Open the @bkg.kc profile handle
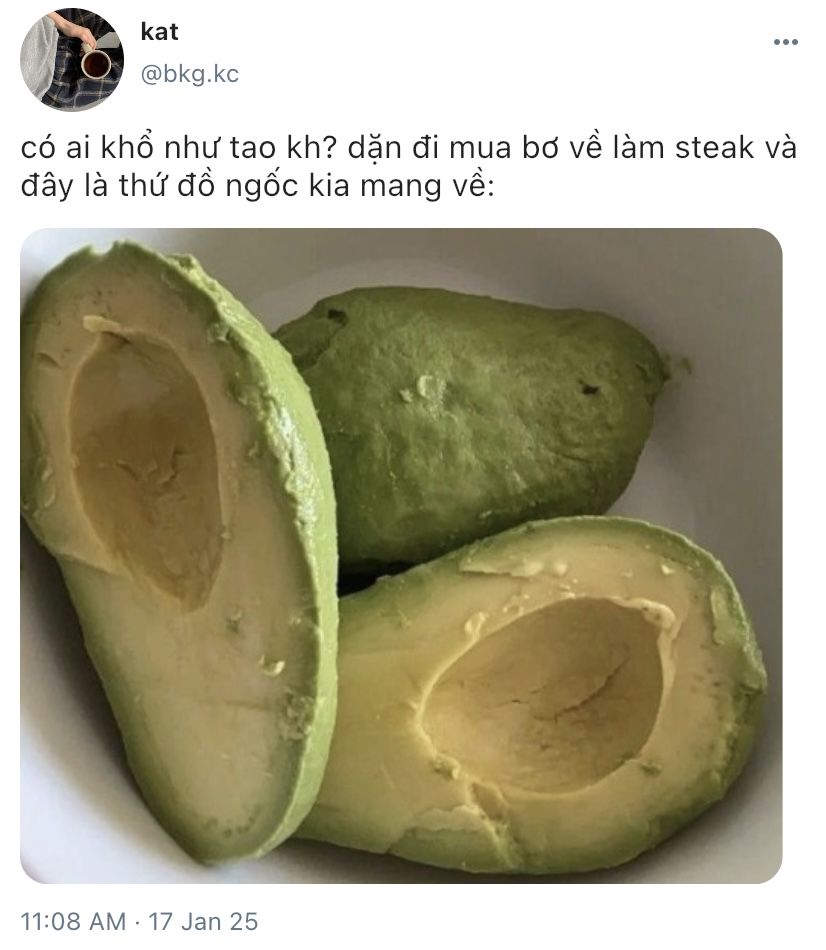The width and height of the screenshot is (826, 950). 189,74
